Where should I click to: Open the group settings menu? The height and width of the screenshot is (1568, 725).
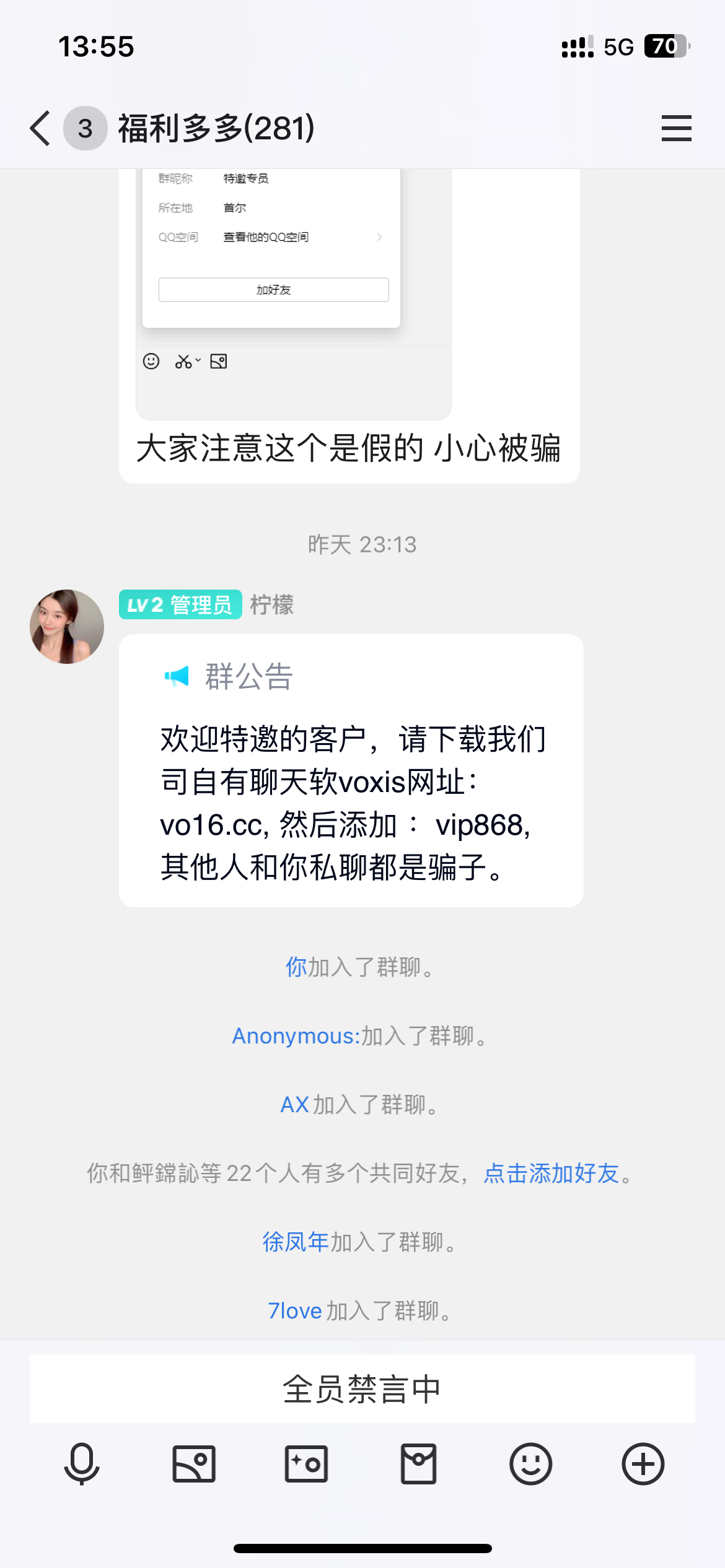(676, 128)
